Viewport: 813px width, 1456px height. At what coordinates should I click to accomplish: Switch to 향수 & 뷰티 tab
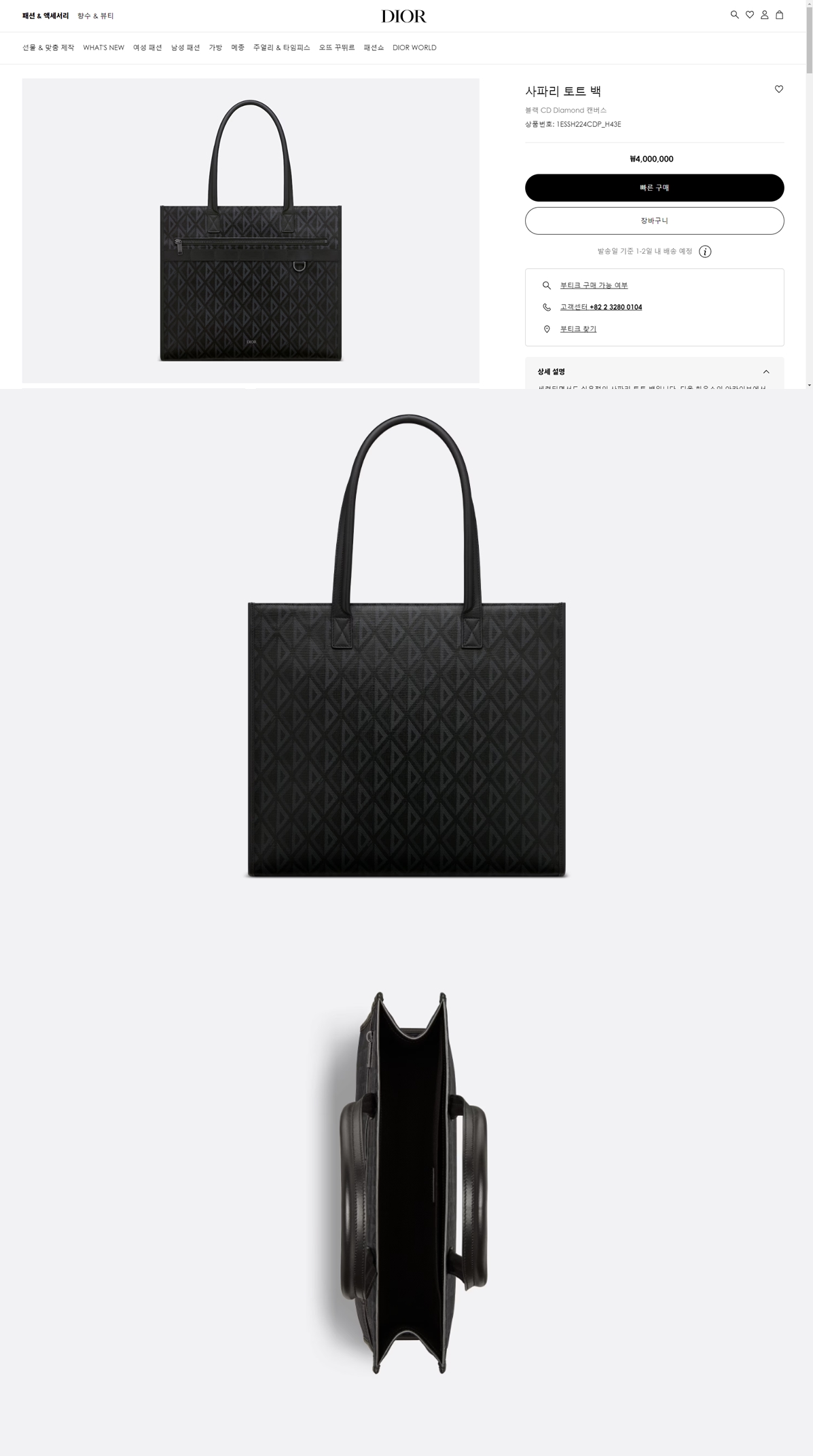(96, 16)
